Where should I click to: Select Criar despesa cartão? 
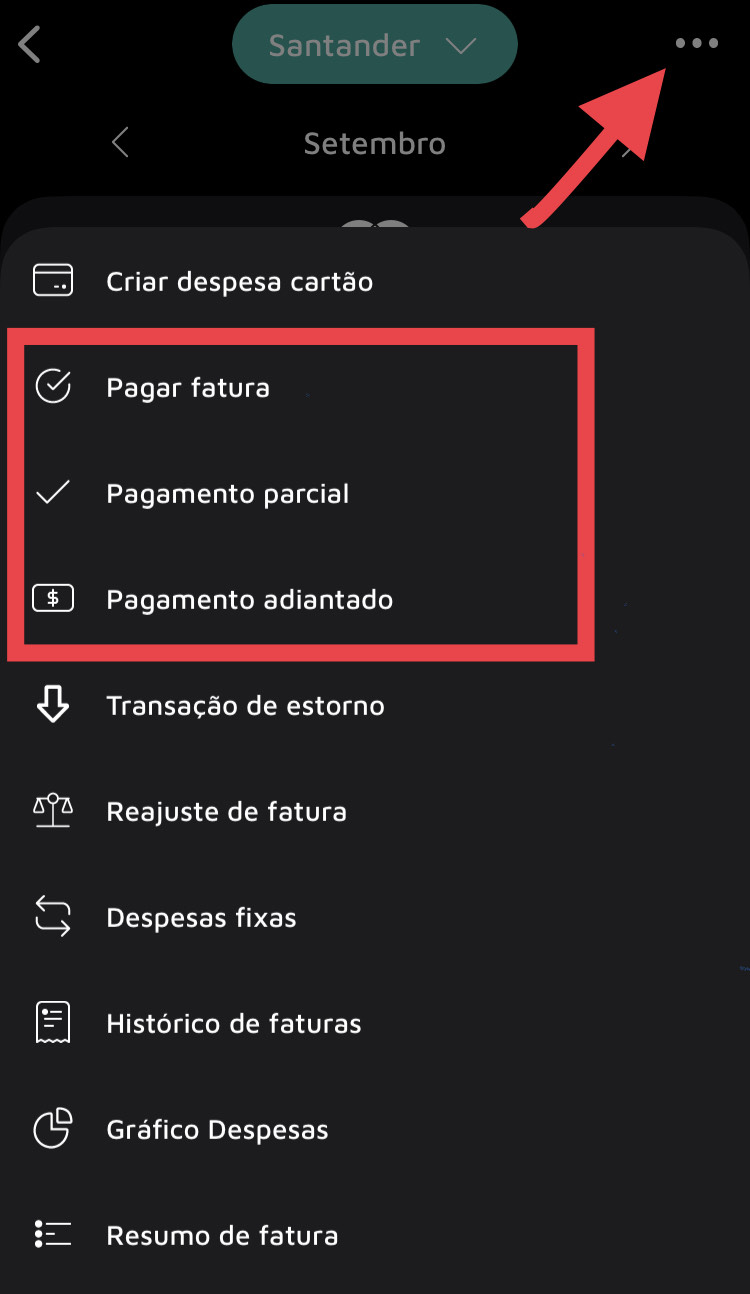point(239,281)
